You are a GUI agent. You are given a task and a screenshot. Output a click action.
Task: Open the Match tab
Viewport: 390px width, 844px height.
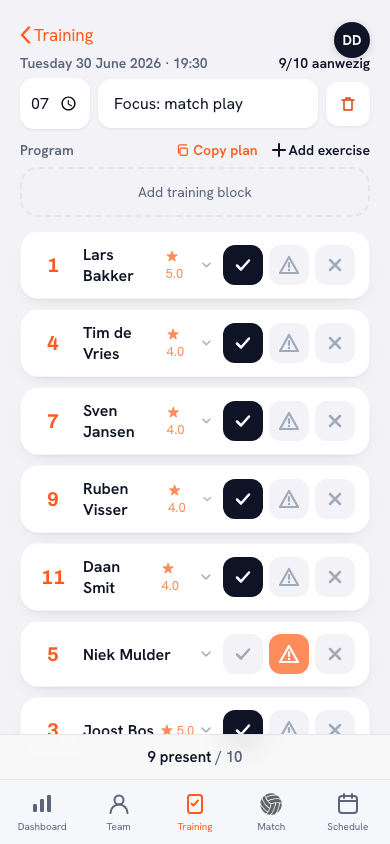(271, 812)
